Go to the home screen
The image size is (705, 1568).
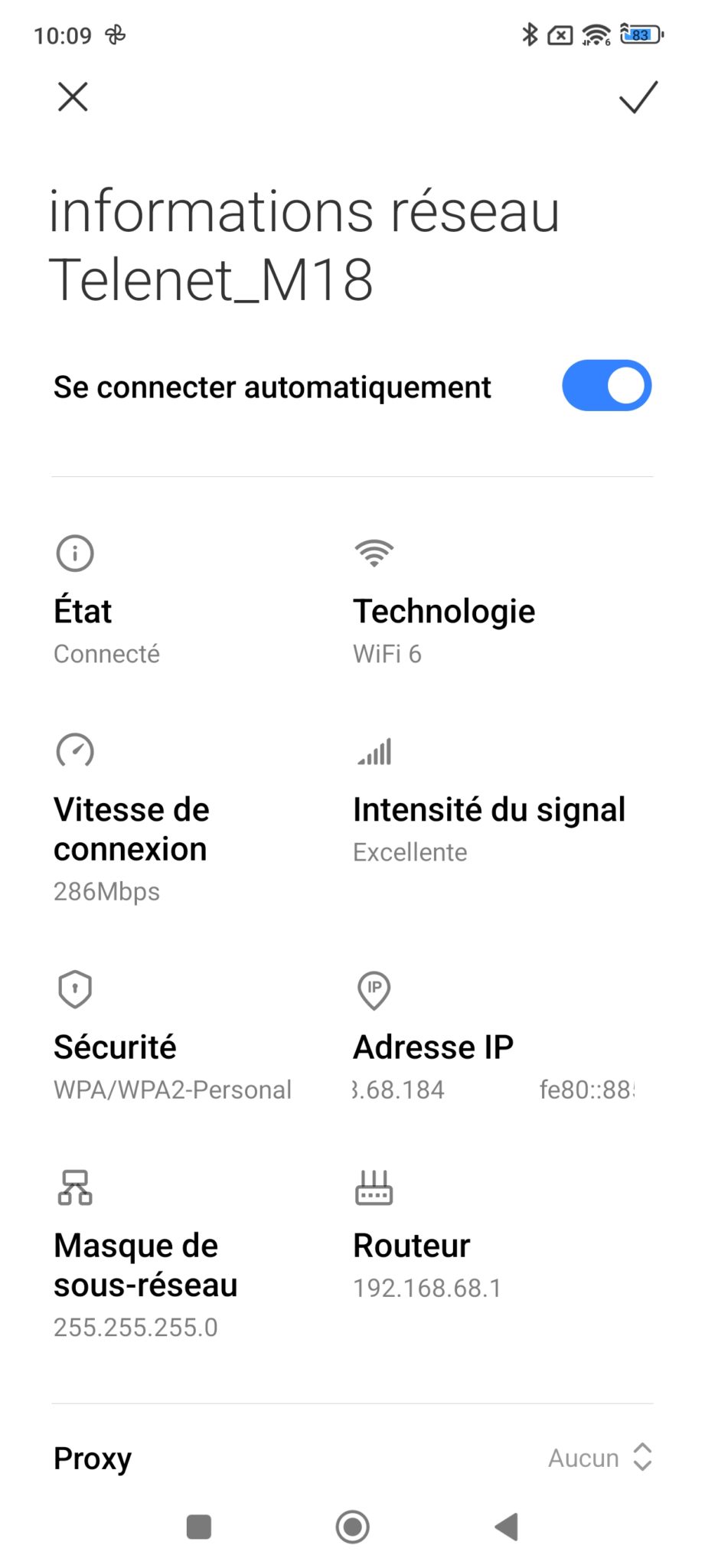(x=352, y=1527)
